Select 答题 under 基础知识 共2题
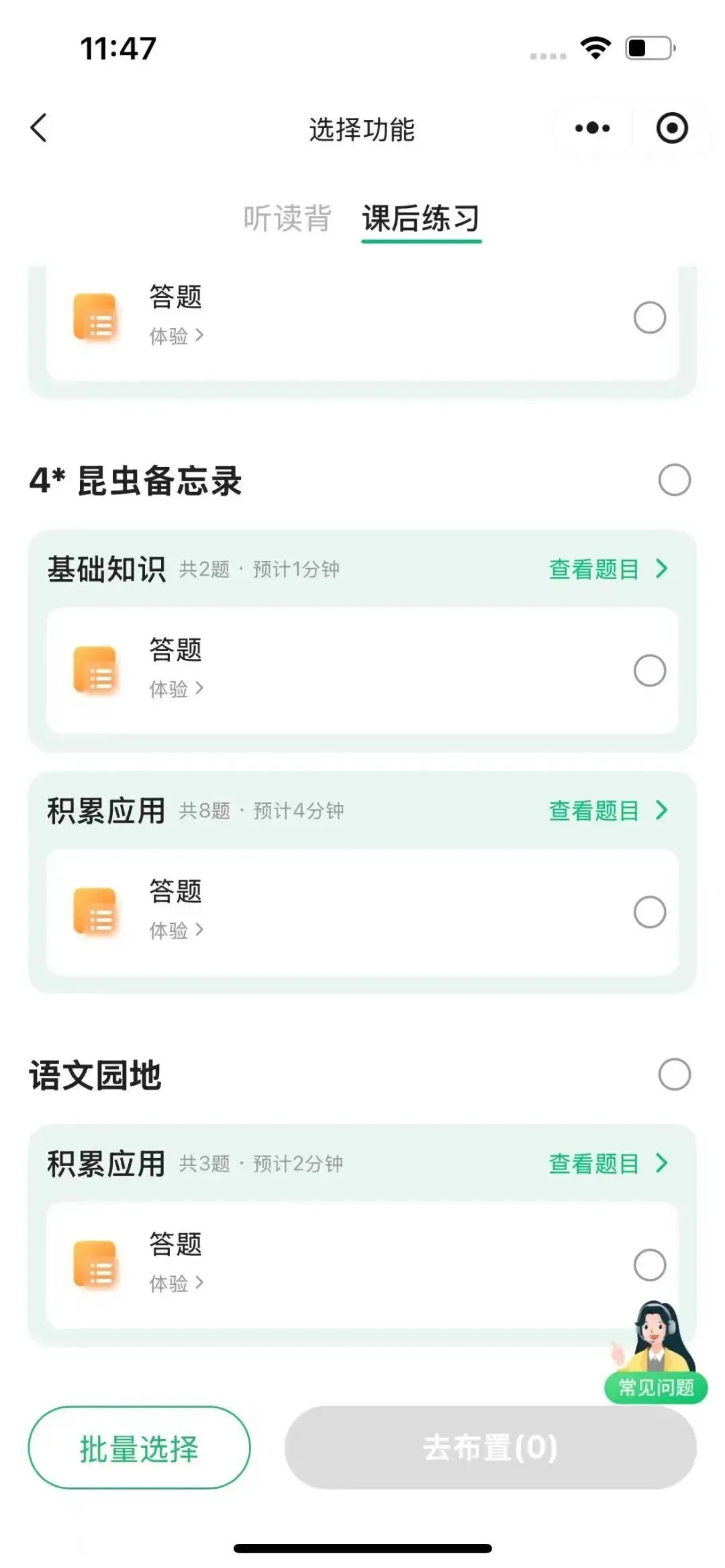 (x=650, y=670)
